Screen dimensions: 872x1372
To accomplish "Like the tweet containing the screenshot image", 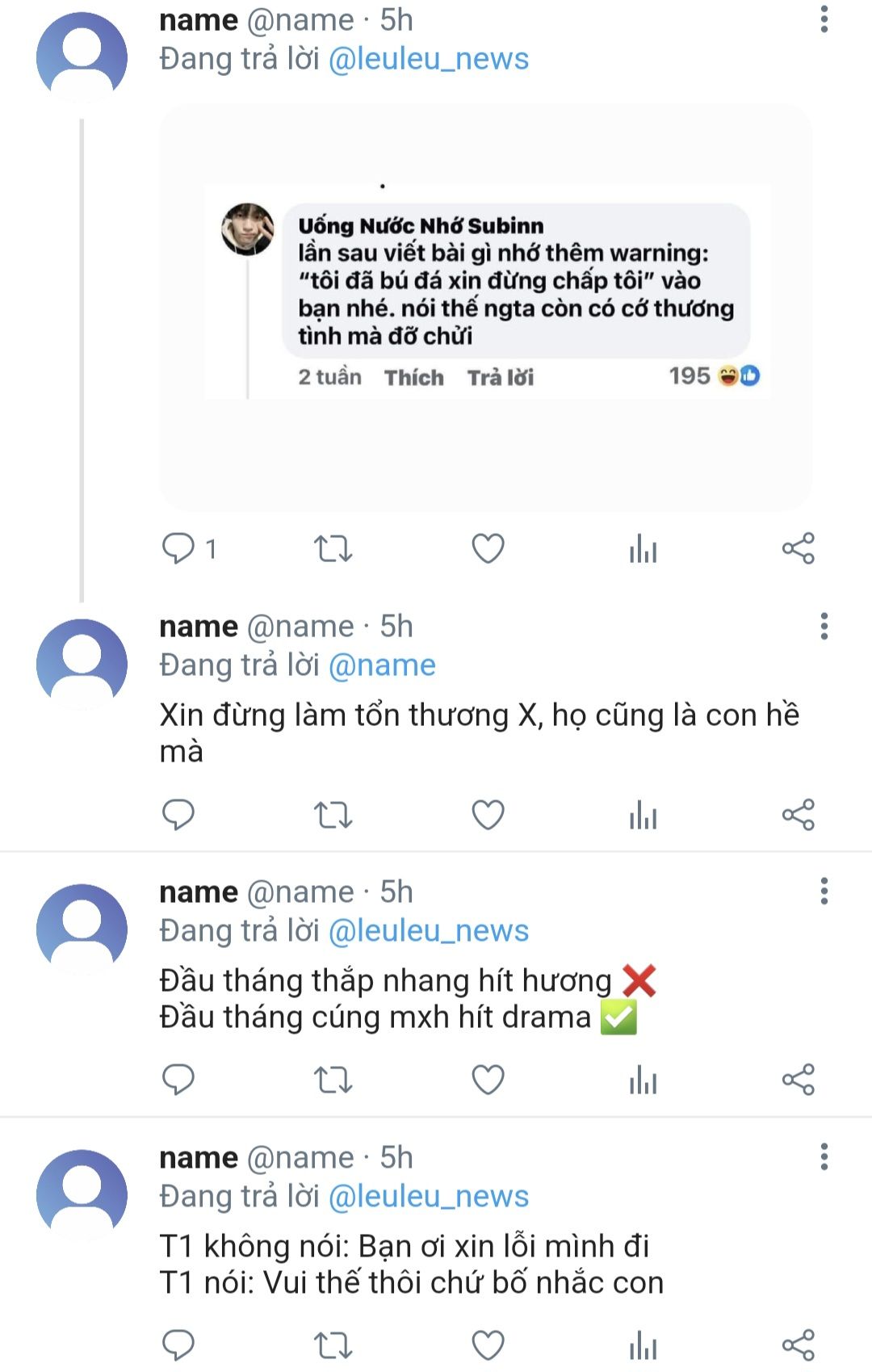I will (488, 548).
